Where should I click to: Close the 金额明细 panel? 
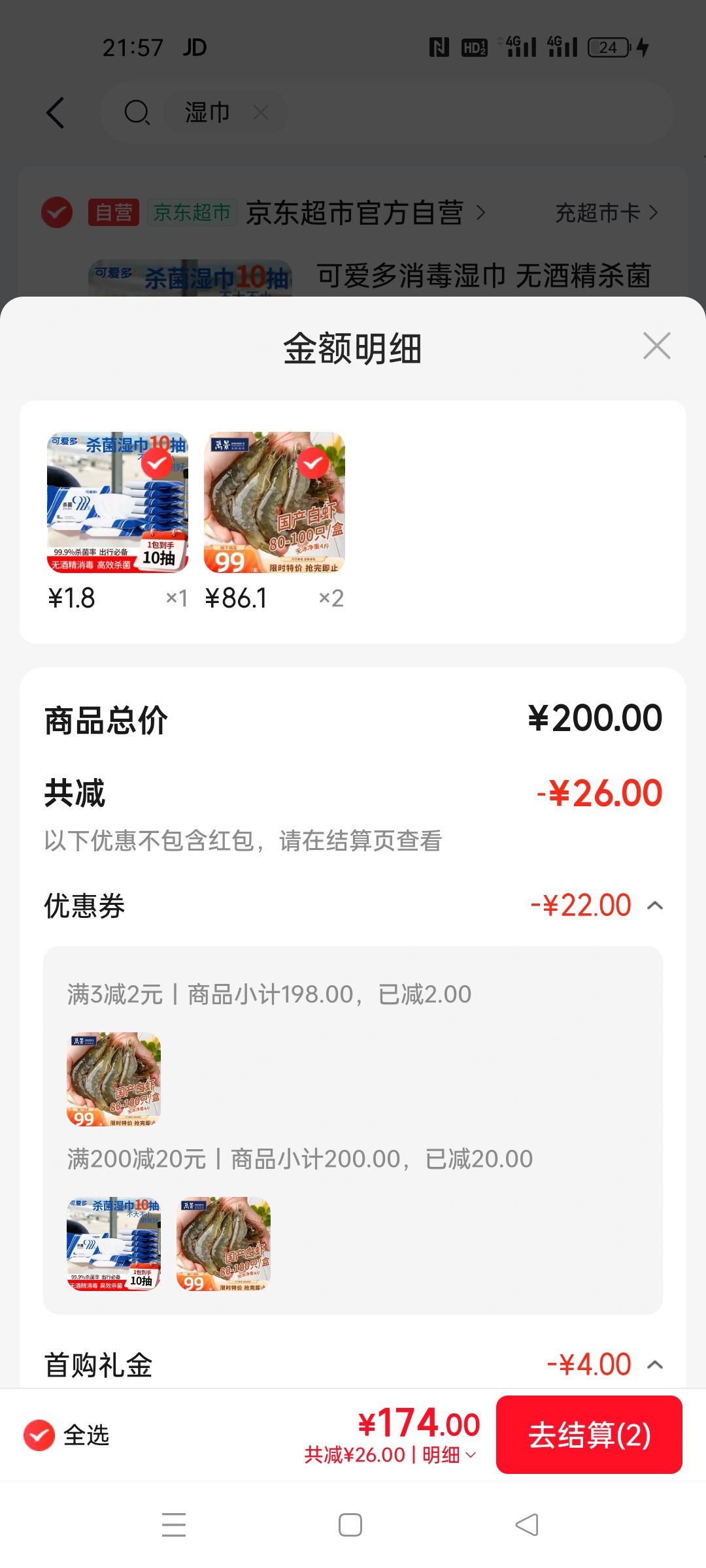click(x=656, y=346)
